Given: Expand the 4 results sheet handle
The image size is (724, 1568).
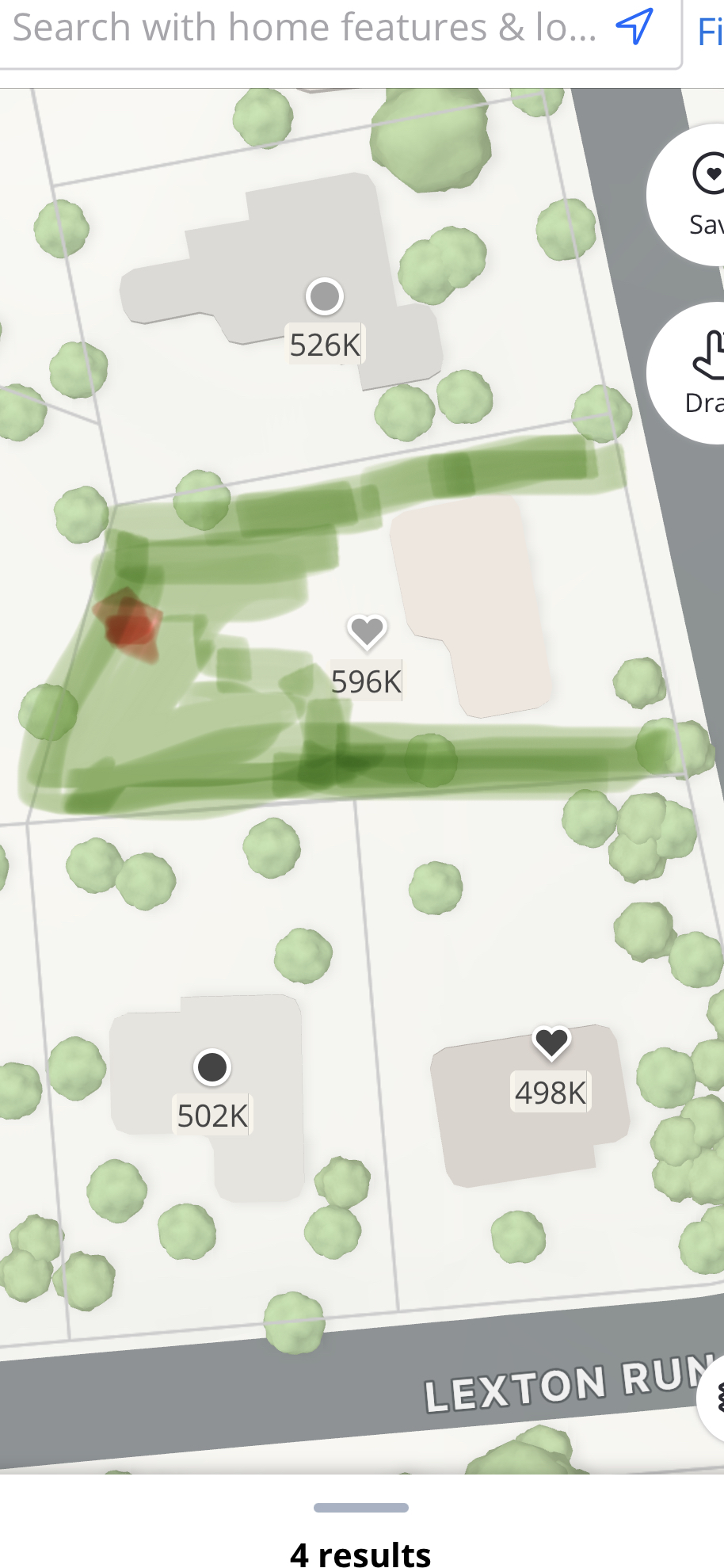Looking at the screenshot, I should pyautogui.click(x=361, y=1507).
